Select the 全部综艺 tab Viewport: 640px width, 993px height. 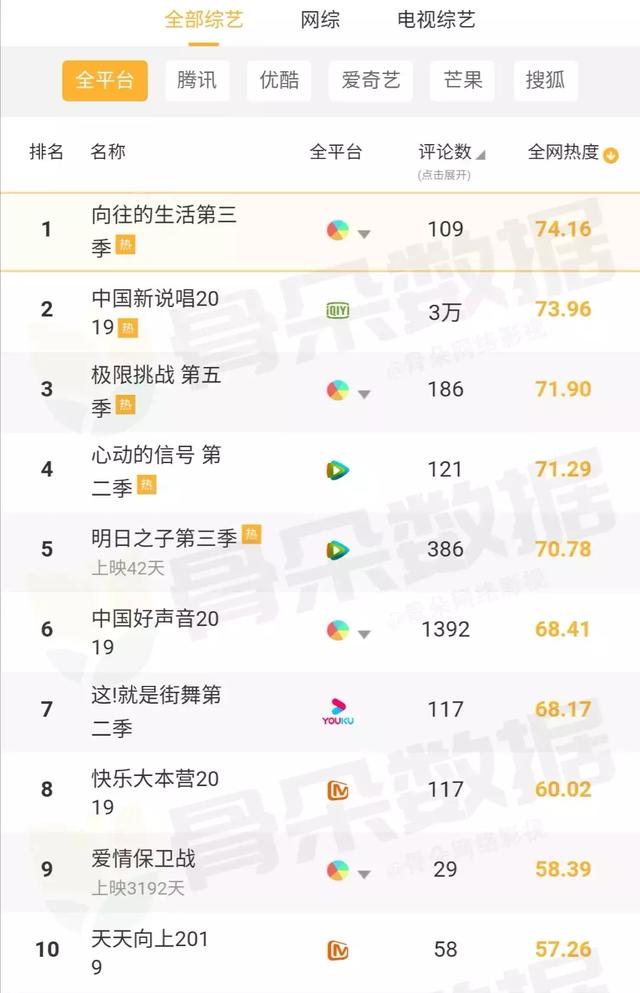click(204, 19)
